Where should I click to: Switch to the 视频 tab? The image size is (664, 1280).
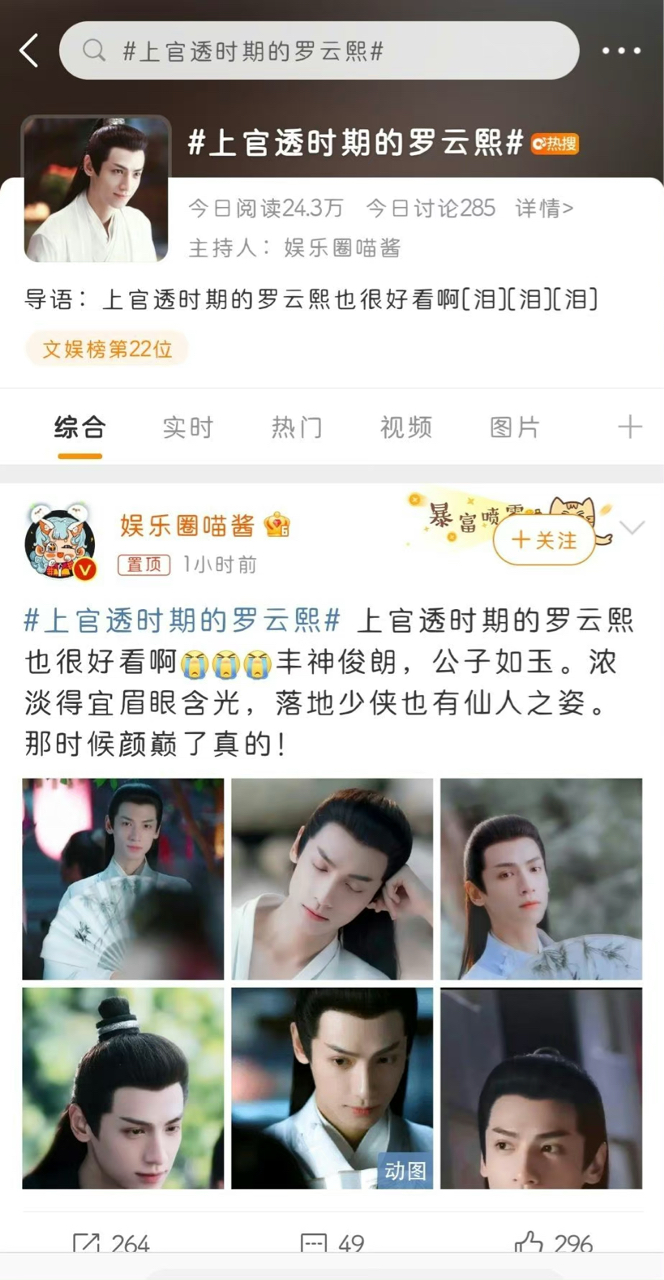click(406, 428)
